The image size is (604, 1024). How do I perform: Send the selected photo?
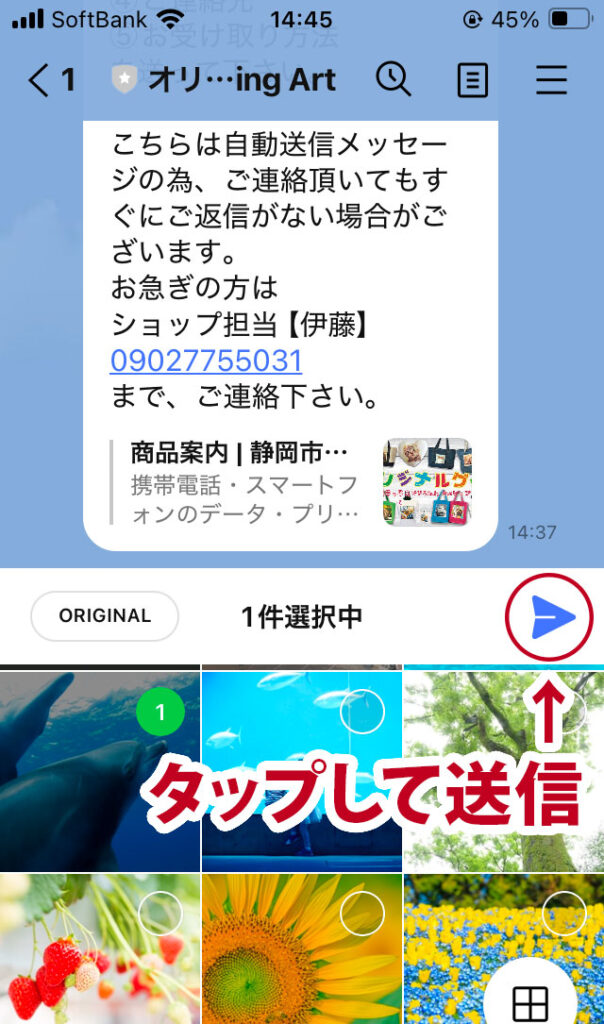(x=550, y=618)
